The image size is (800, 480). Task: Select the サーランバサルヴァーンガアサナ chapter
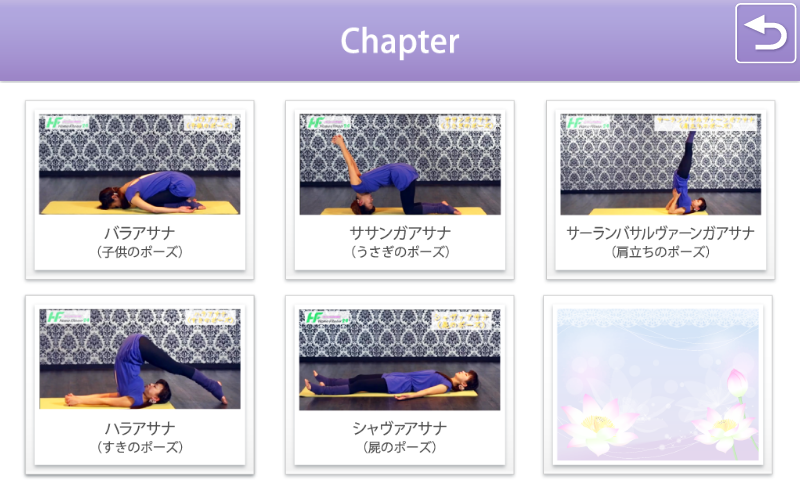tap(660, 189)
